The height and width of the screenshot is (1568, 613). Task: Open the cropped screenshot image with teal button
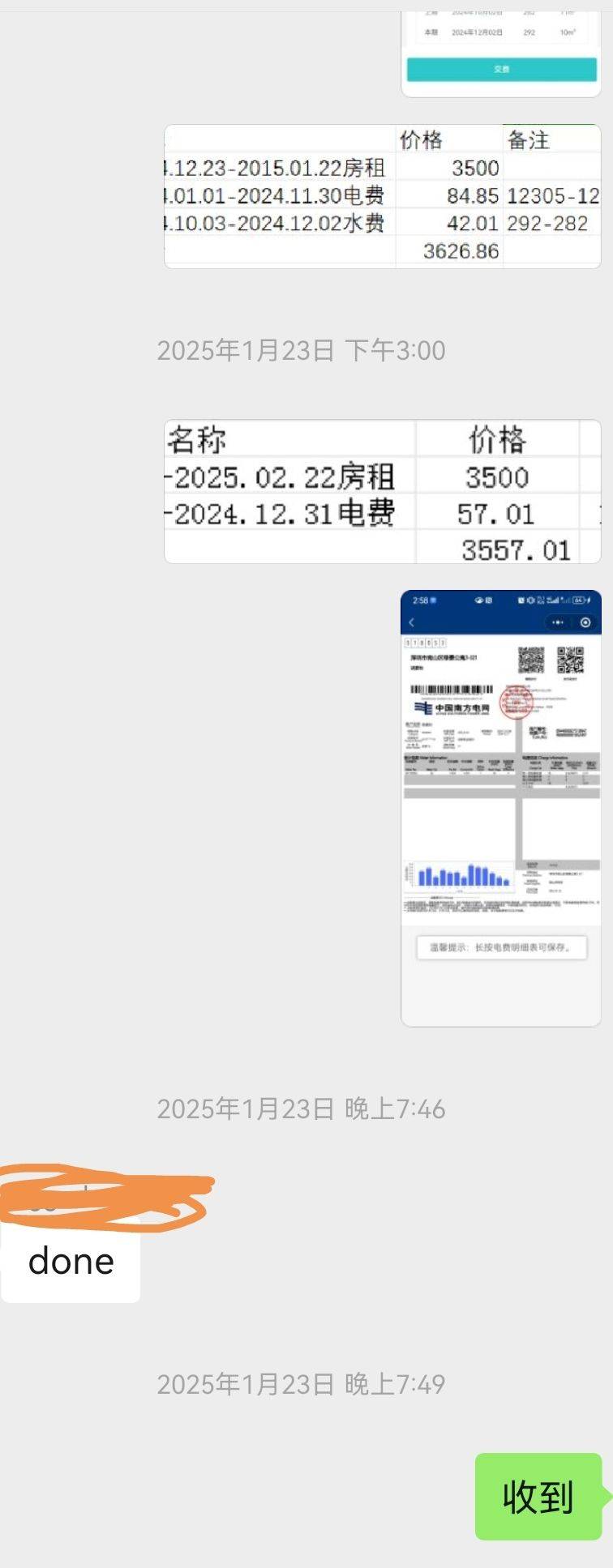[500, 53]
